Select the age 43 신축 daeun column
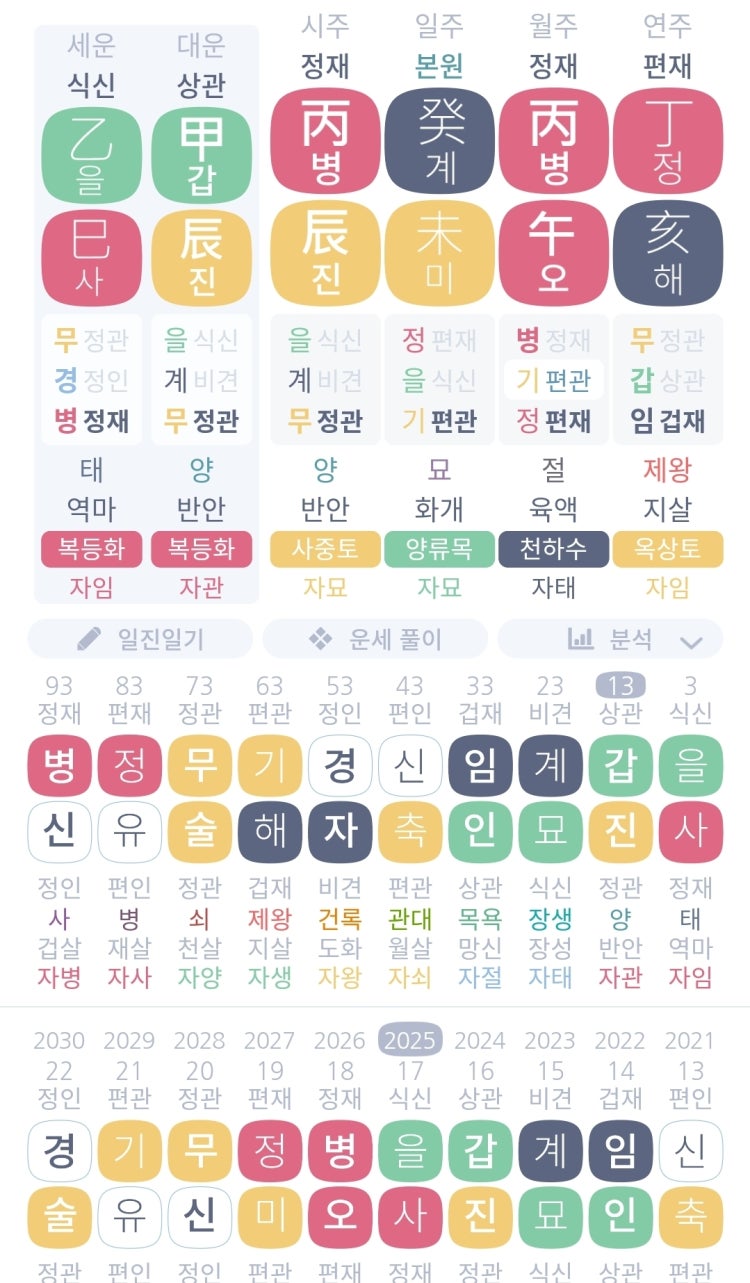Viewport: 750px width, 1283px height. pyautogui.click(x=410, y=798)
